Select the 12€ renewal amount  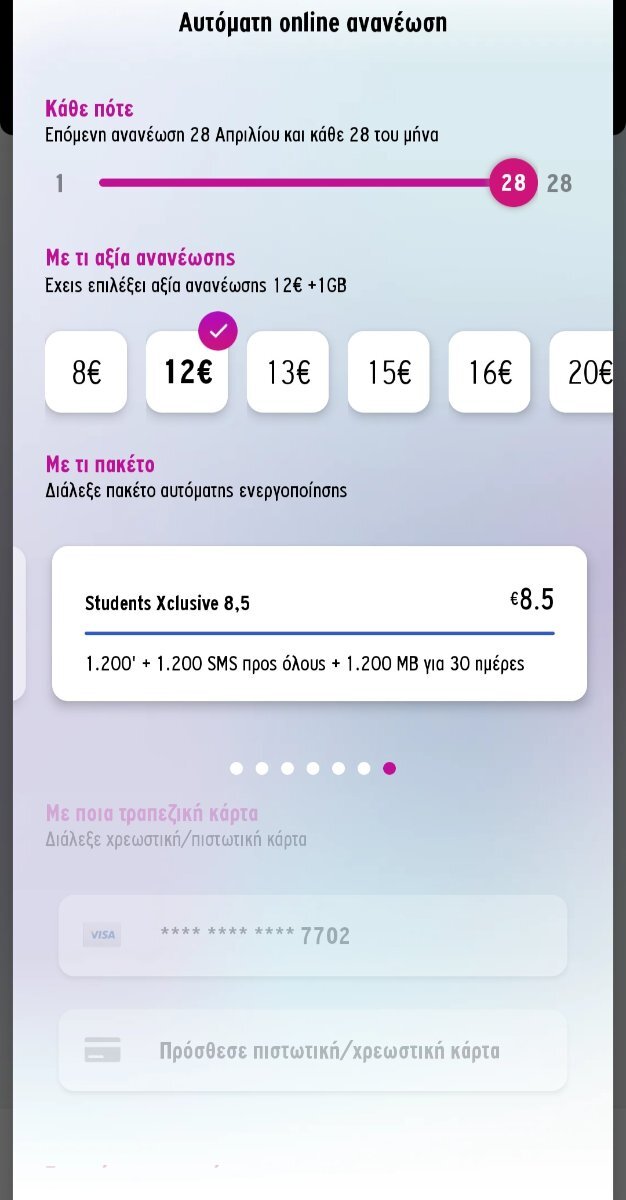click(x=187, y=372)
